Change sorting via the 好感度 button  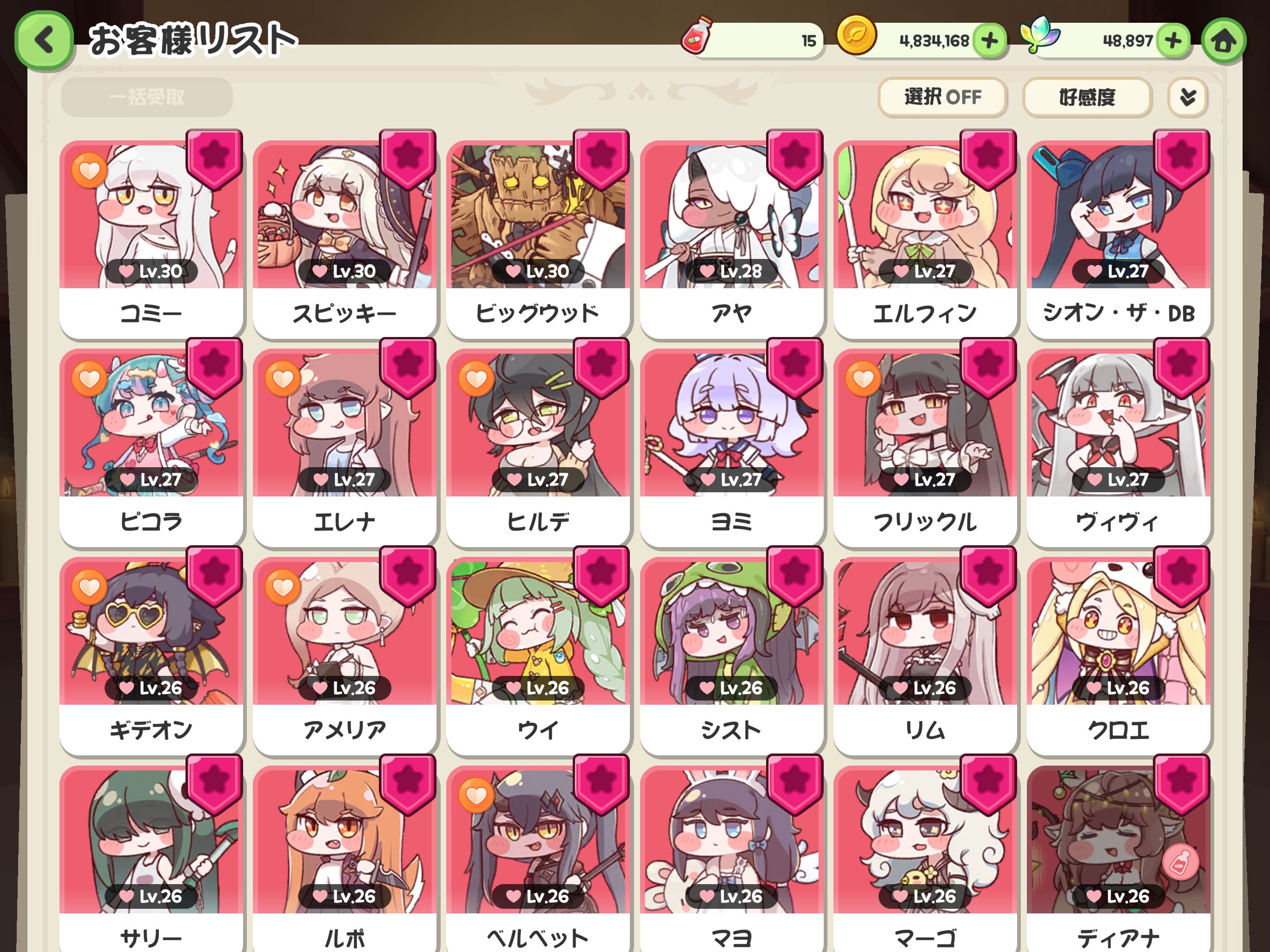tap(1086, 97)
